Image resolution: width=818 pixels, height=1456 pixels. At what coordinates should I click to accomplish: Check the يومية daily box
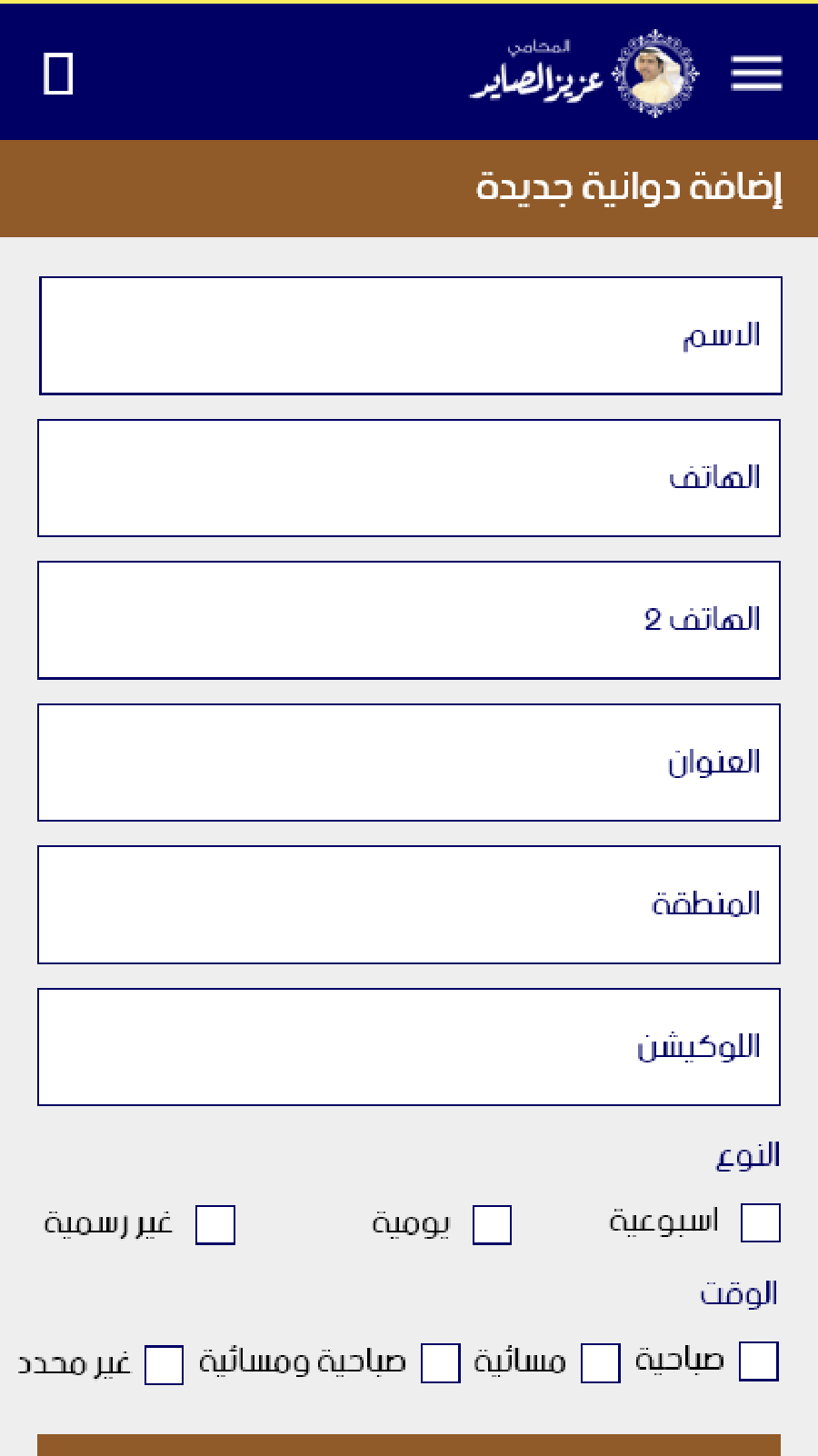pyautogui.click(x=492, y=1225)
